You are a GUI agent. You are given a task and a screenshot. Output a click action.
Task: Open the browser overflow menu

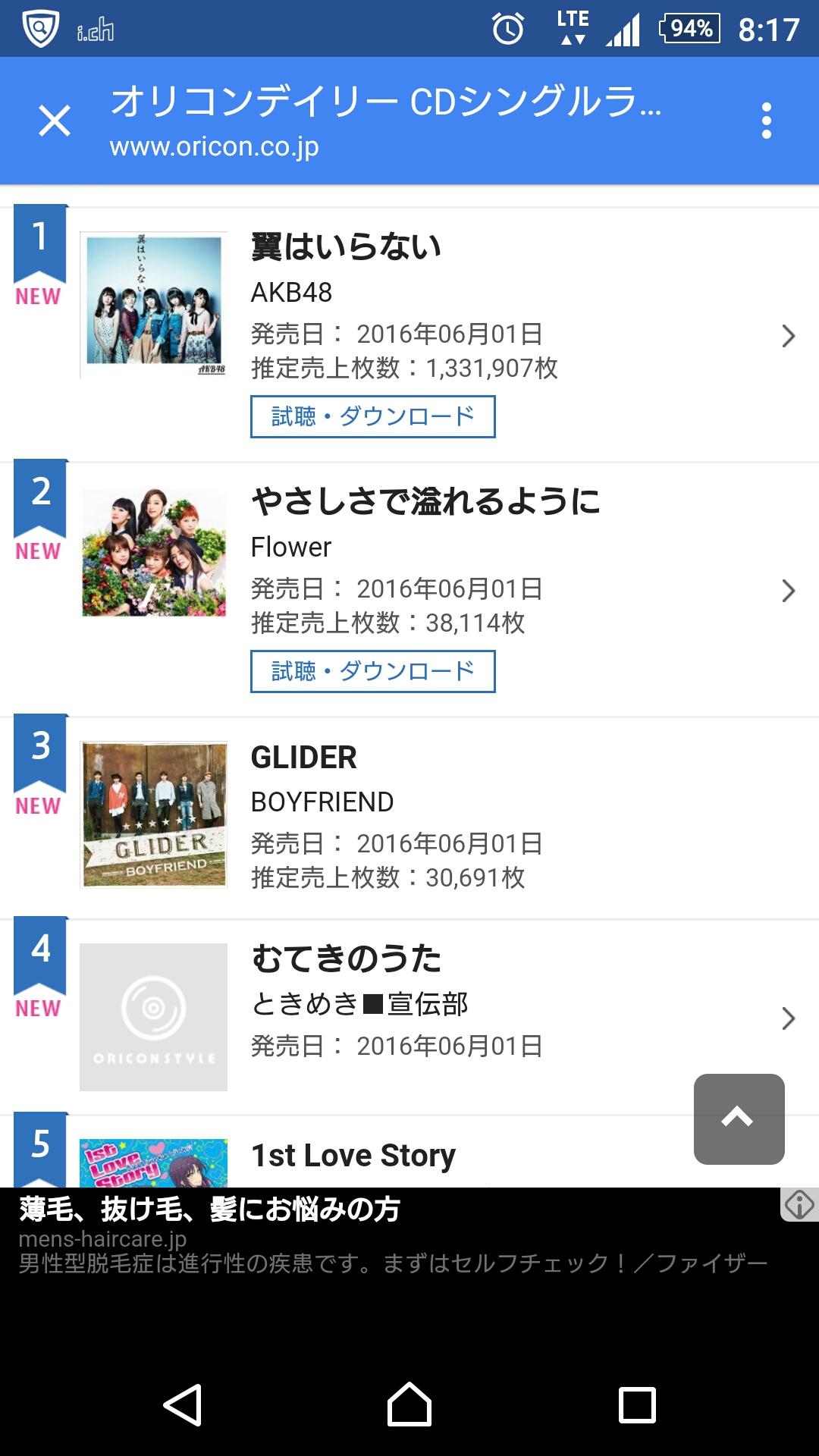click(x=766, y=121)
